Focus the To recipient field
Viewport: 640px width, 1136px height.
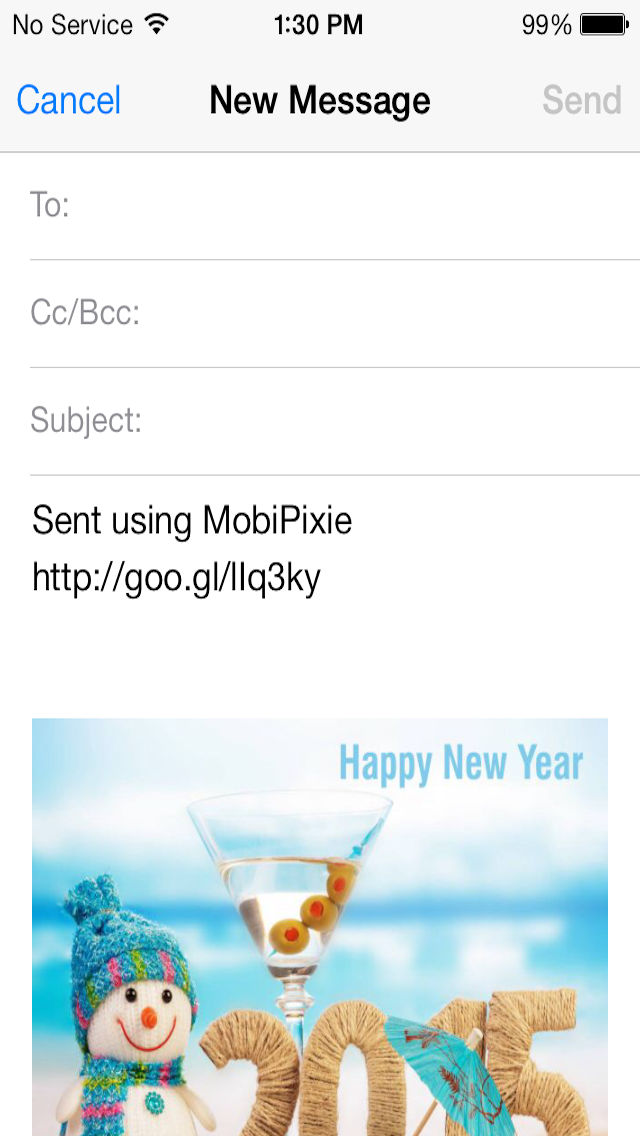pos(335,206)
